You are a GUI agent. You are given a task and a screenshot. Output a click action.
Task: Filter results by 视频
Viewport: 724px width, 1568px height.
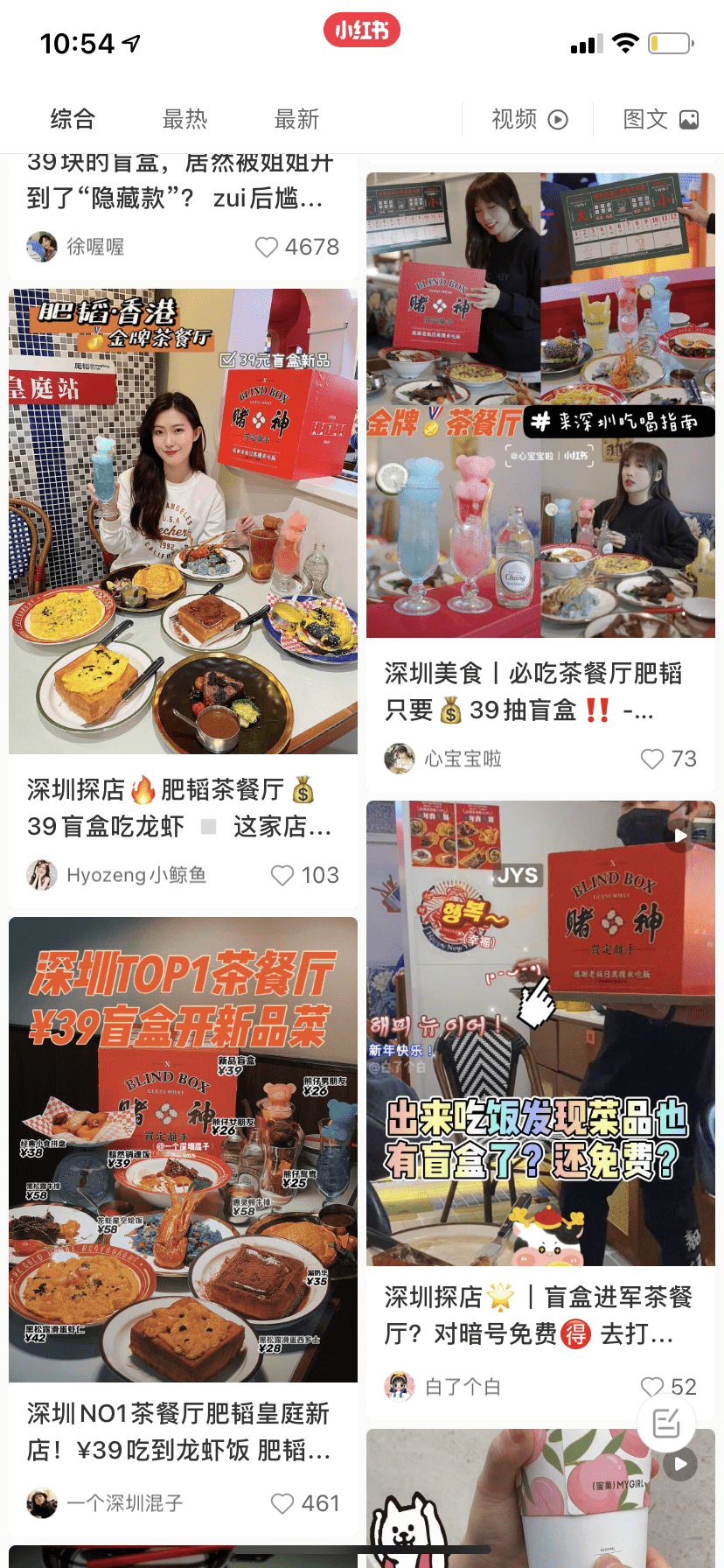click(x=529, y=119)
